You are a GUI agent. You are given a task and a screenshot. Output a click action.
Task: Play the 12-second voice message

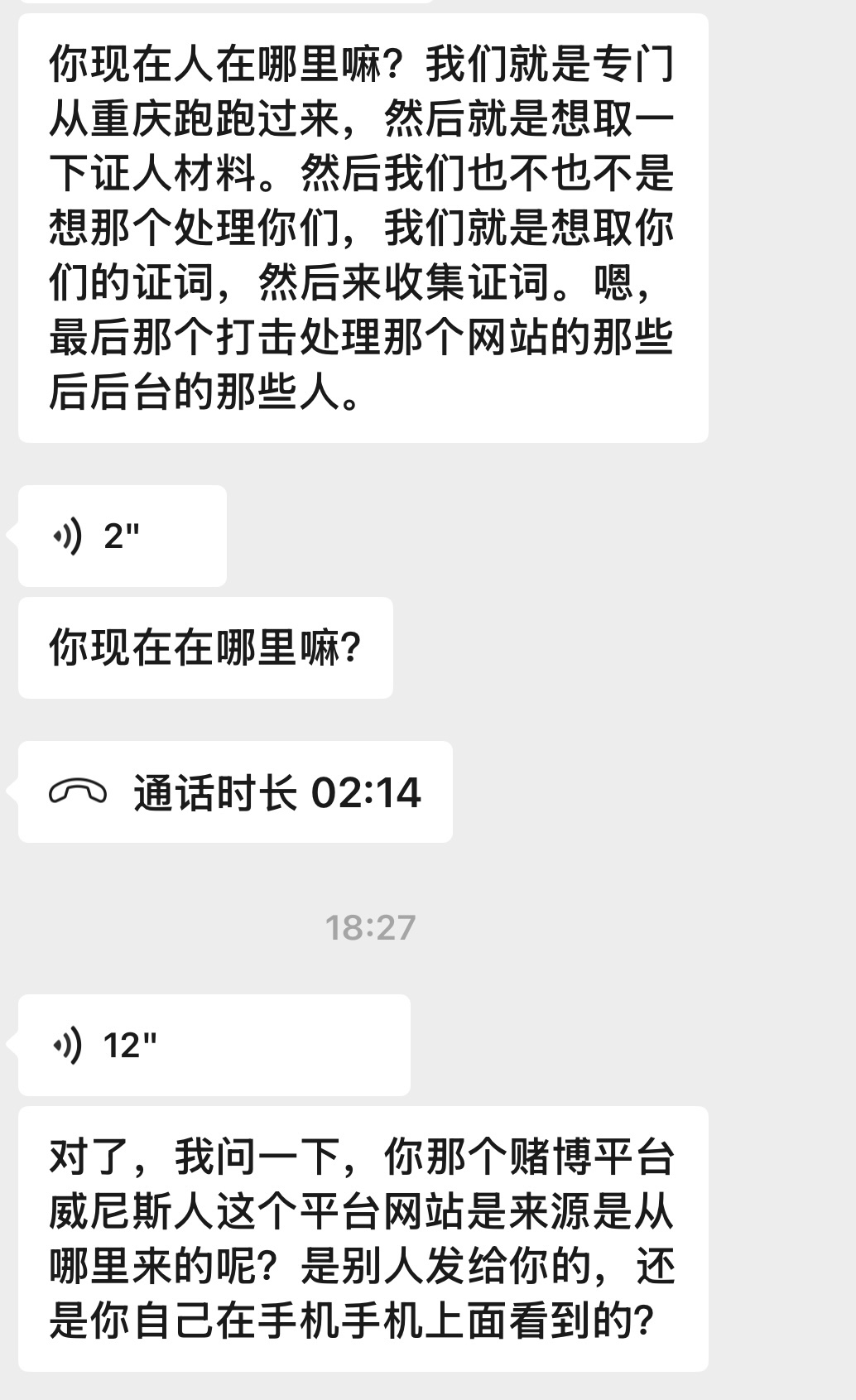coord(214,1045)
